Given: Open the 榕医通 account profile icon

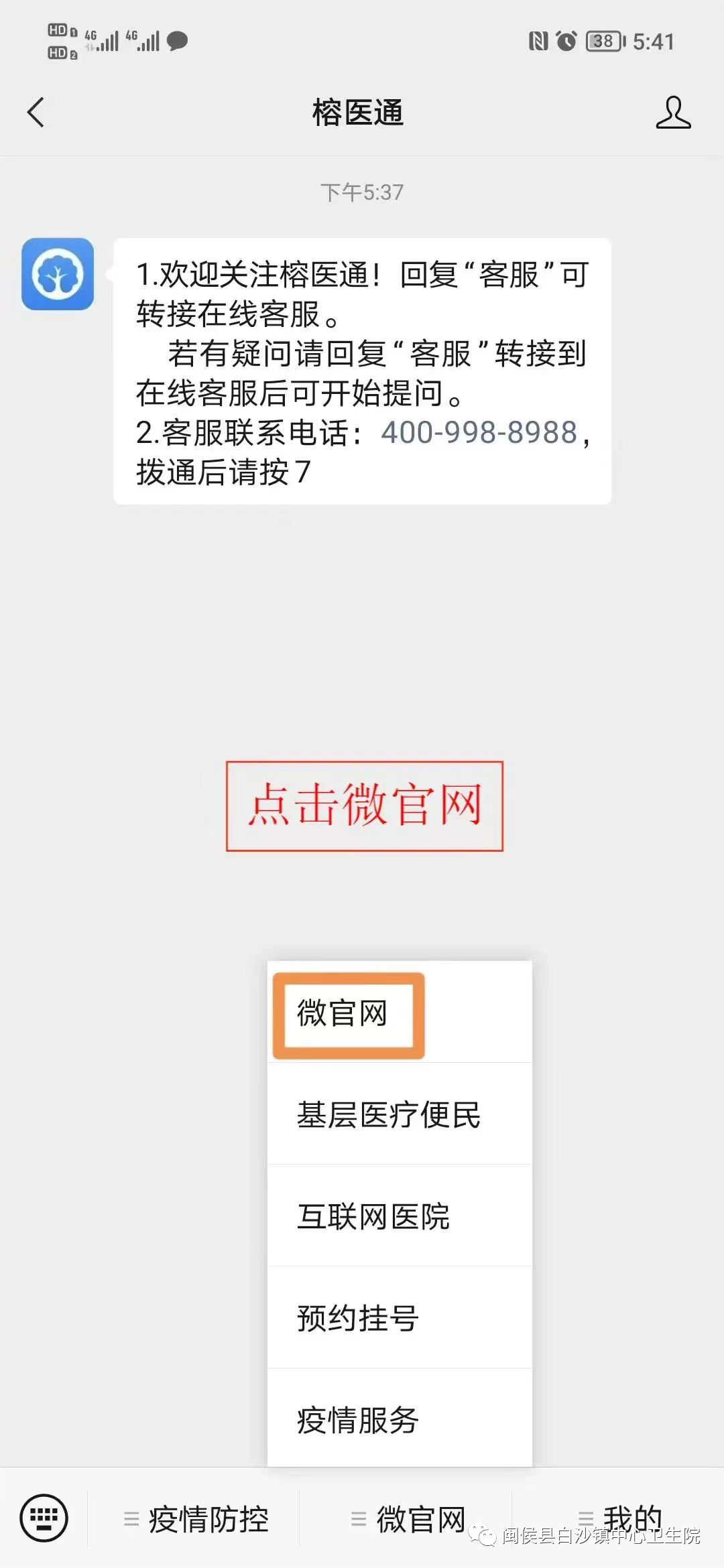Looking at the screenshot, I should (x=672, y=112).
